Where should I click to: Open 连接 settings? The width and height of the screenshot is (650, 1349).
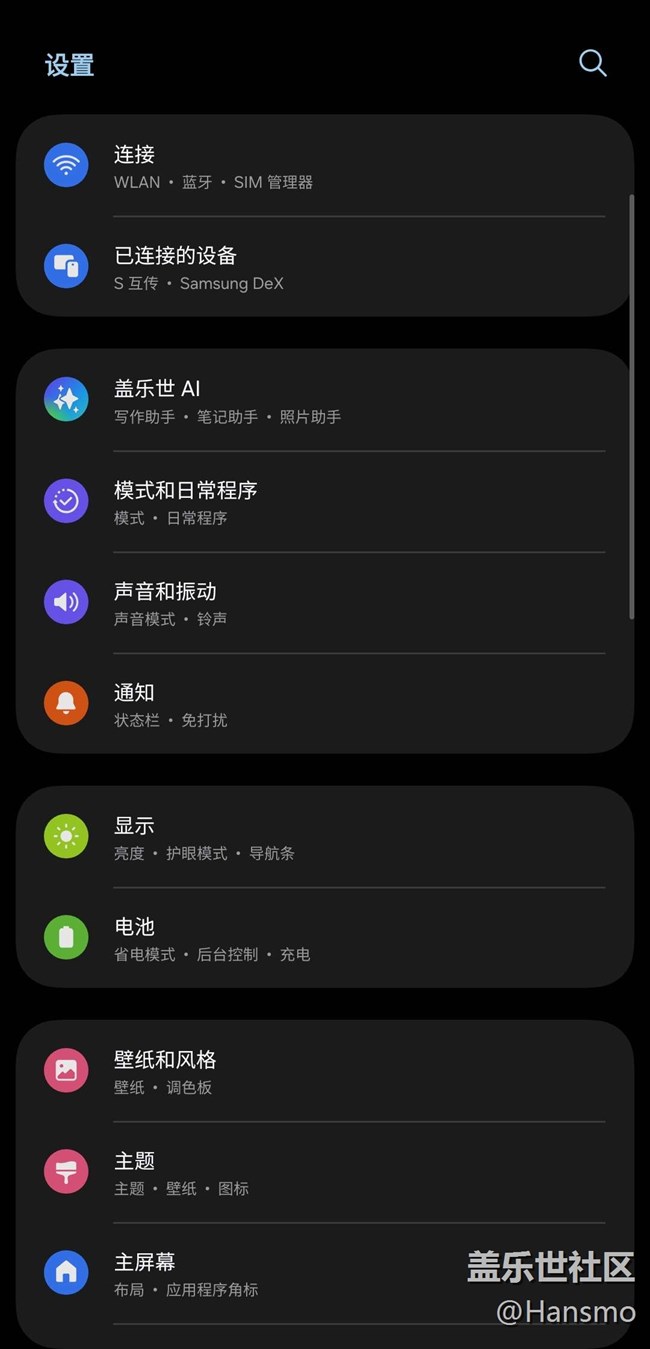(x=324, y=166)
